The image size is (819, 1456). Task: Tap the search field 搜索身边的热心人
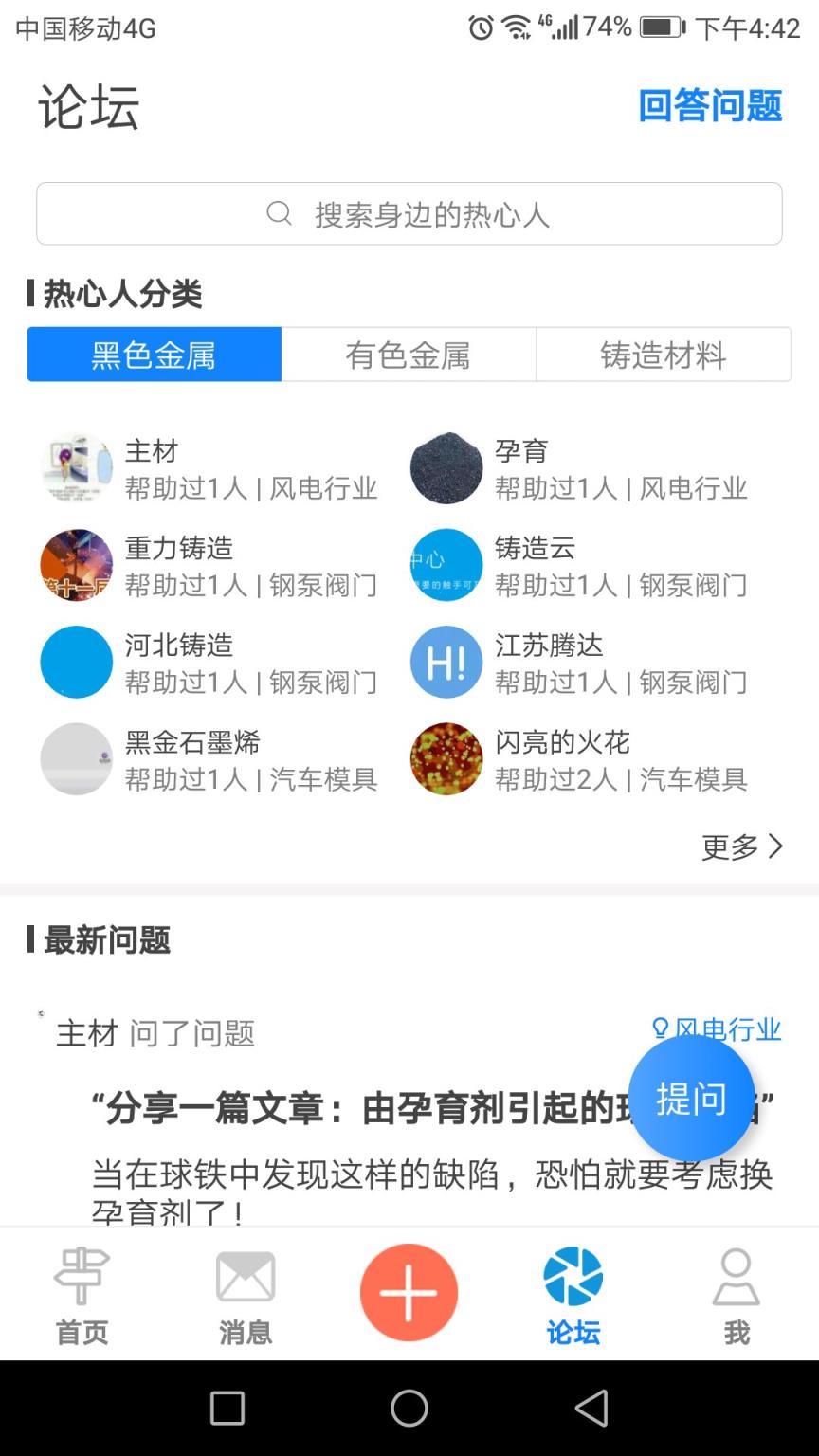(x=409, y=212)
